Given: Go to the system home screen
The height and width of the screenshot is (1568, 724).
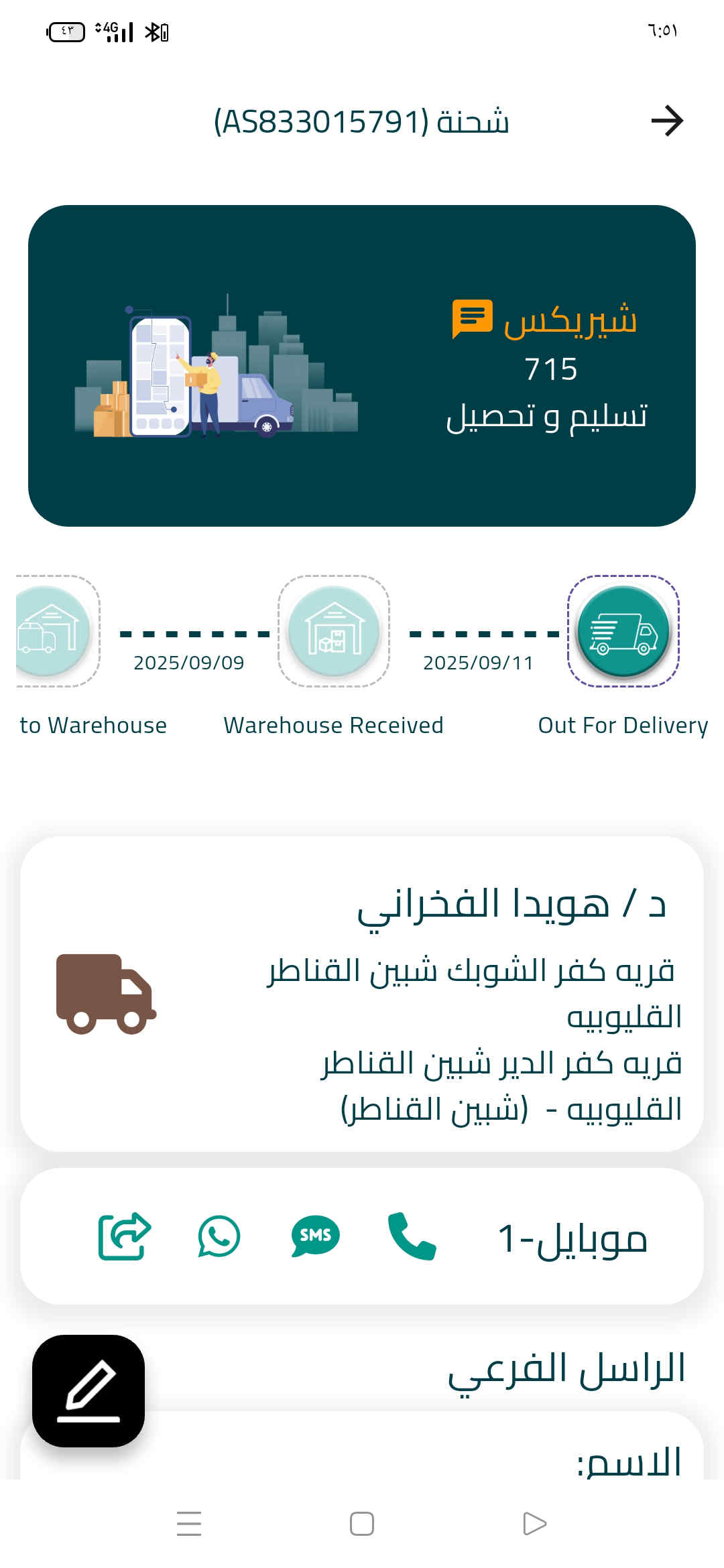Looking at the screenshot, I should coord(362,1524).
